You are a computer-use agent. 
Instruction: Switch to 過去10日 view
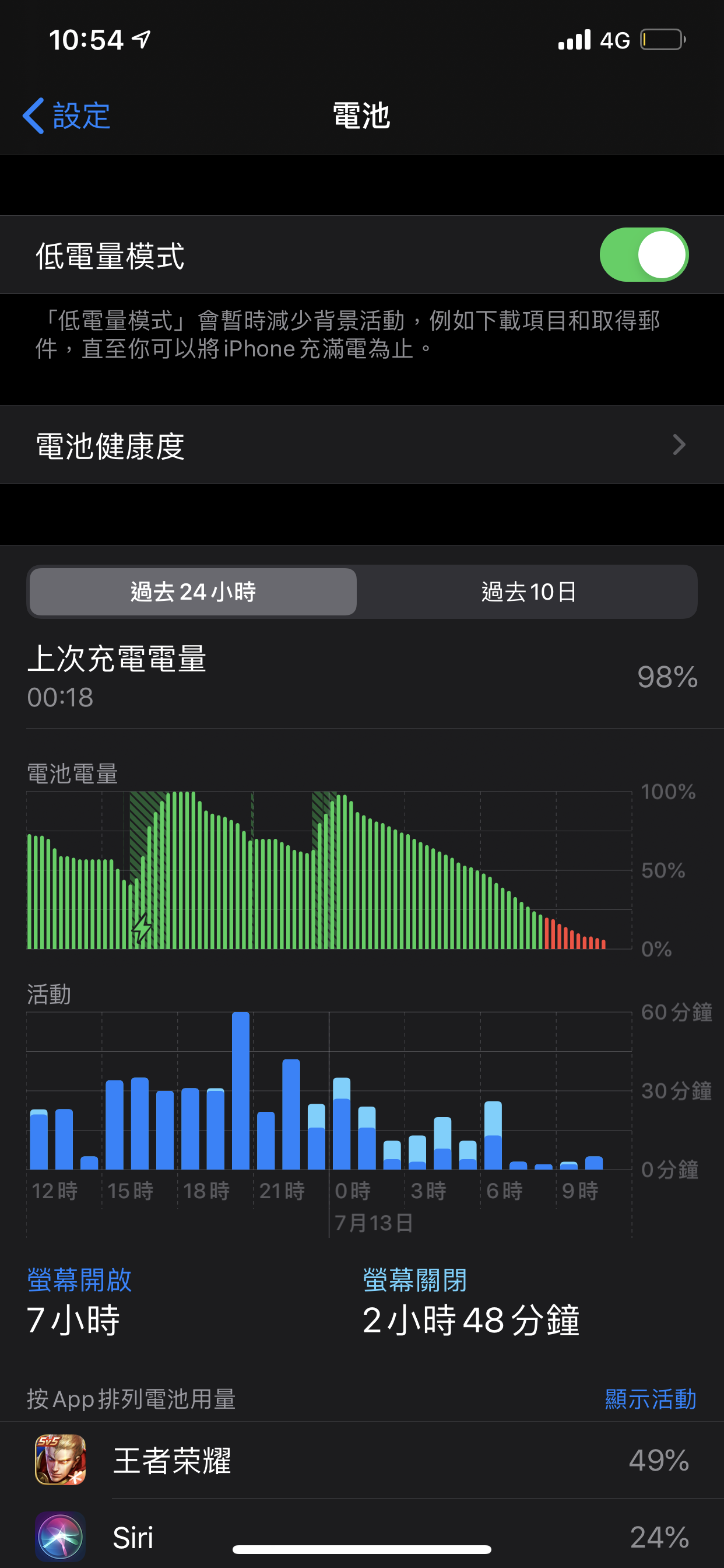528,591
